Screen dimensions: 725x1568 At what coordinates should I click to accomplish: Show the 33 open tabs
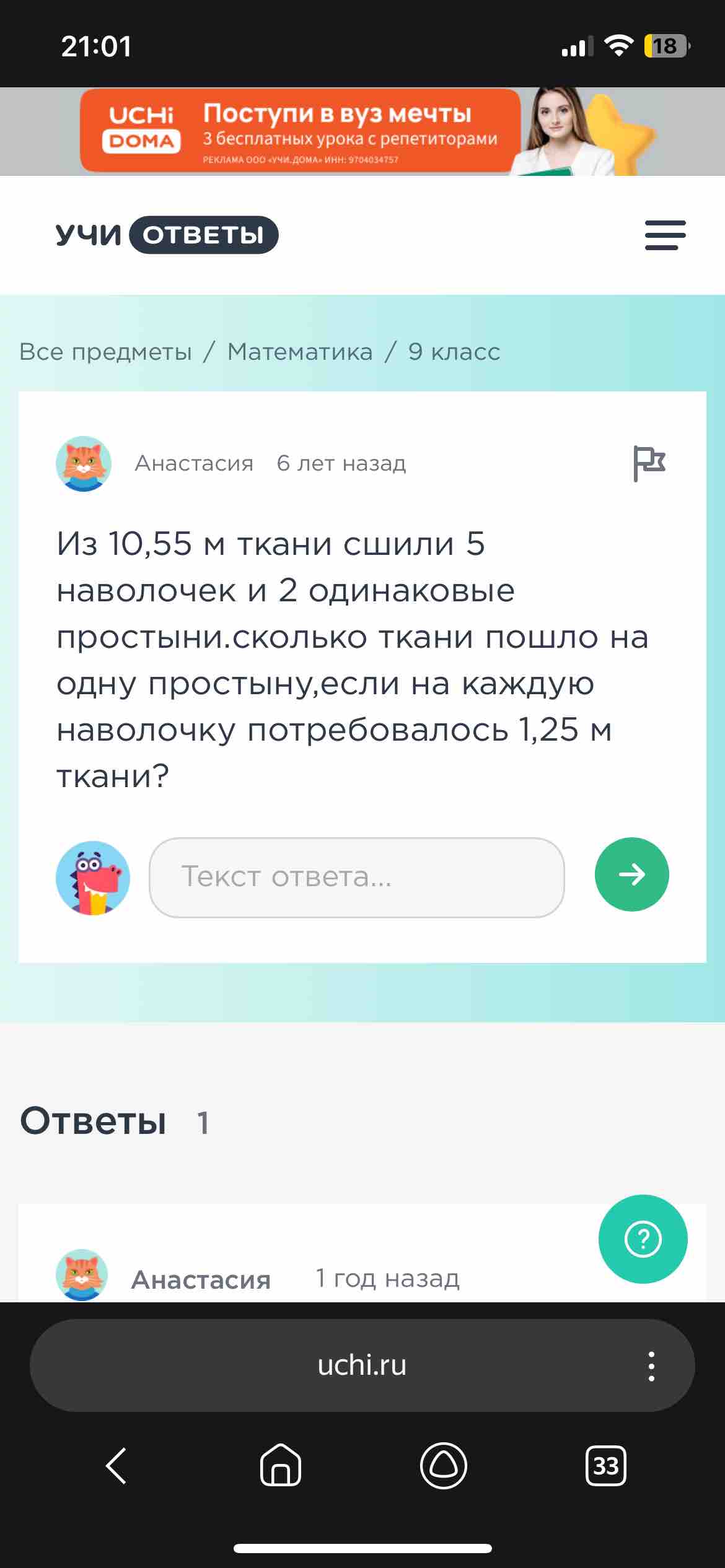(606, 1466)
